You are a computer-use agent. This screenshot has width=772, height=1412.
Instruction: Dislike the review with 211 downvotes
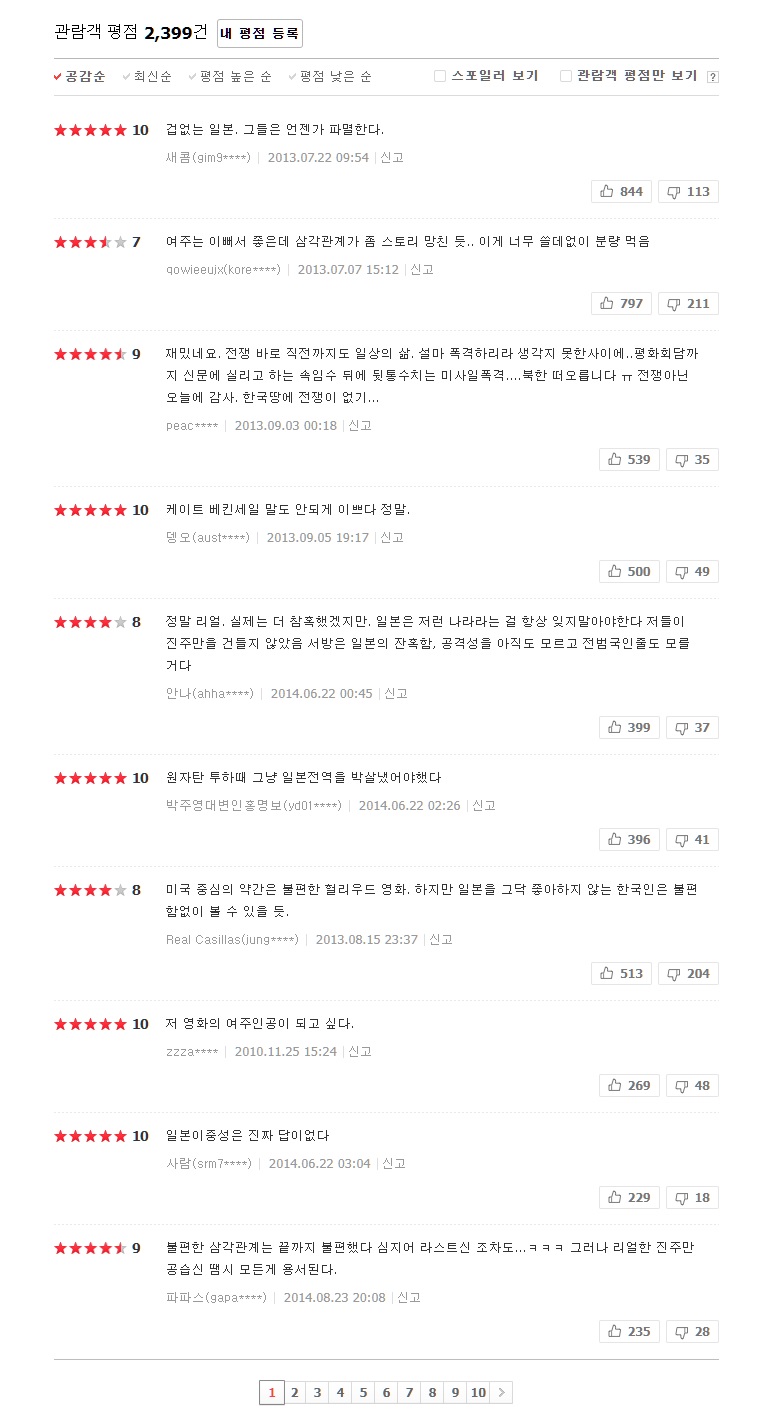692,303
